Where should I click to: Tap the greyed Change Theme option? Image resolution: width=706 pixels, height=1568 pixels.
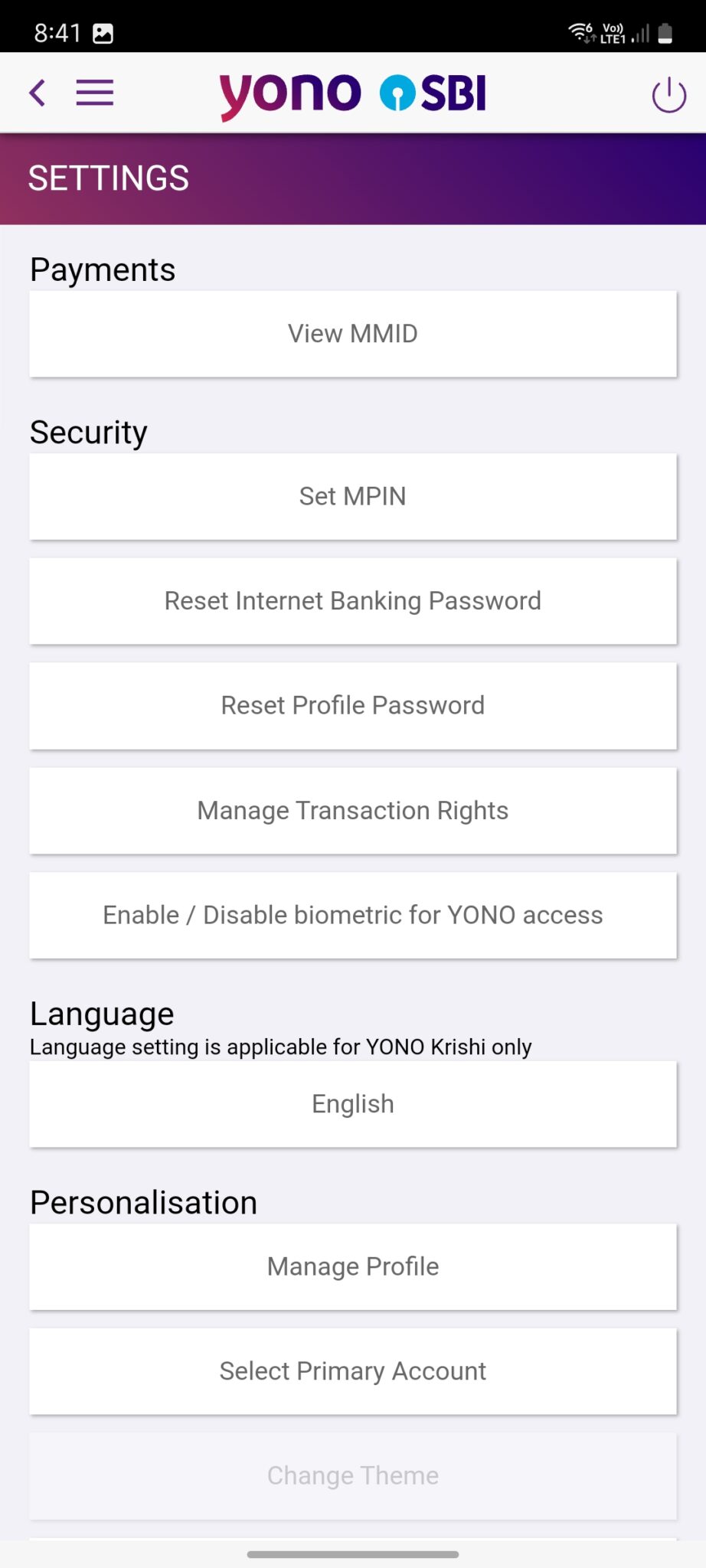(x=352, y=1475)
